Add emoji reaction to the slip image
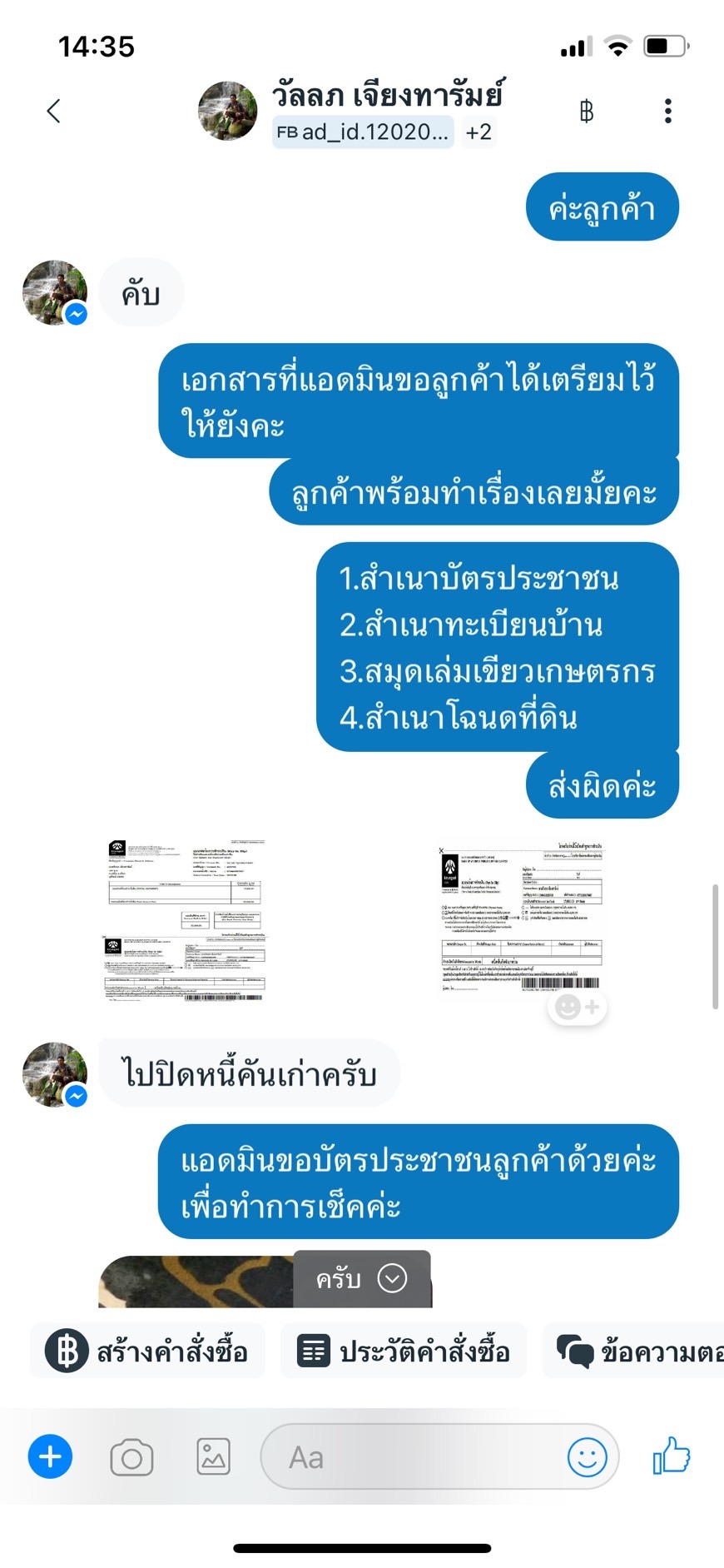Screen dimensions: 724x1568 coord(577,1008)
